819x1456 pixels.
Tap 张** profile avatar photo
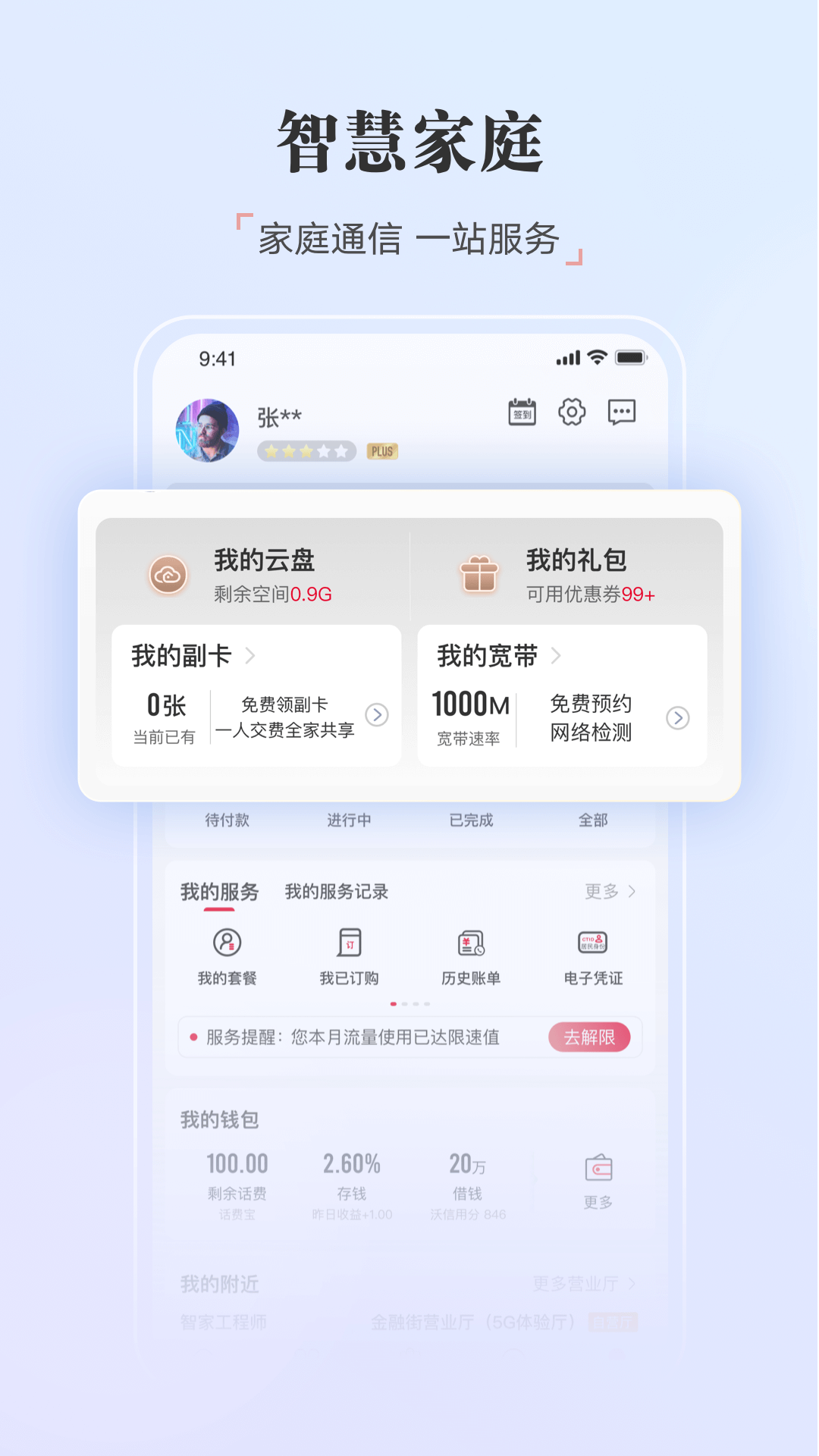(x=208, y=428)
